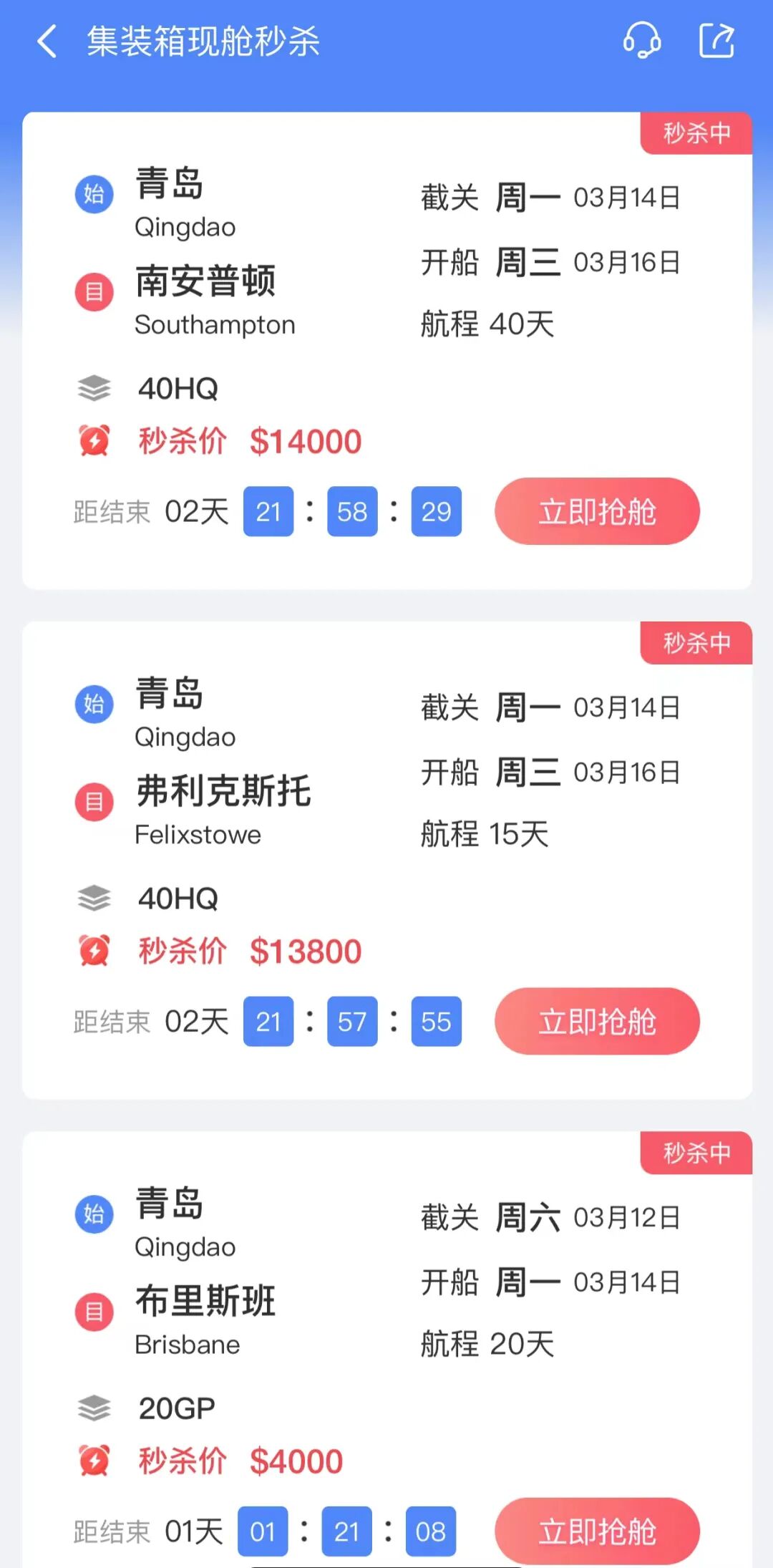This screenshot has width=773, height=1568.
Task: Go back from container flash sale page
Action: (x=47, y=42)
